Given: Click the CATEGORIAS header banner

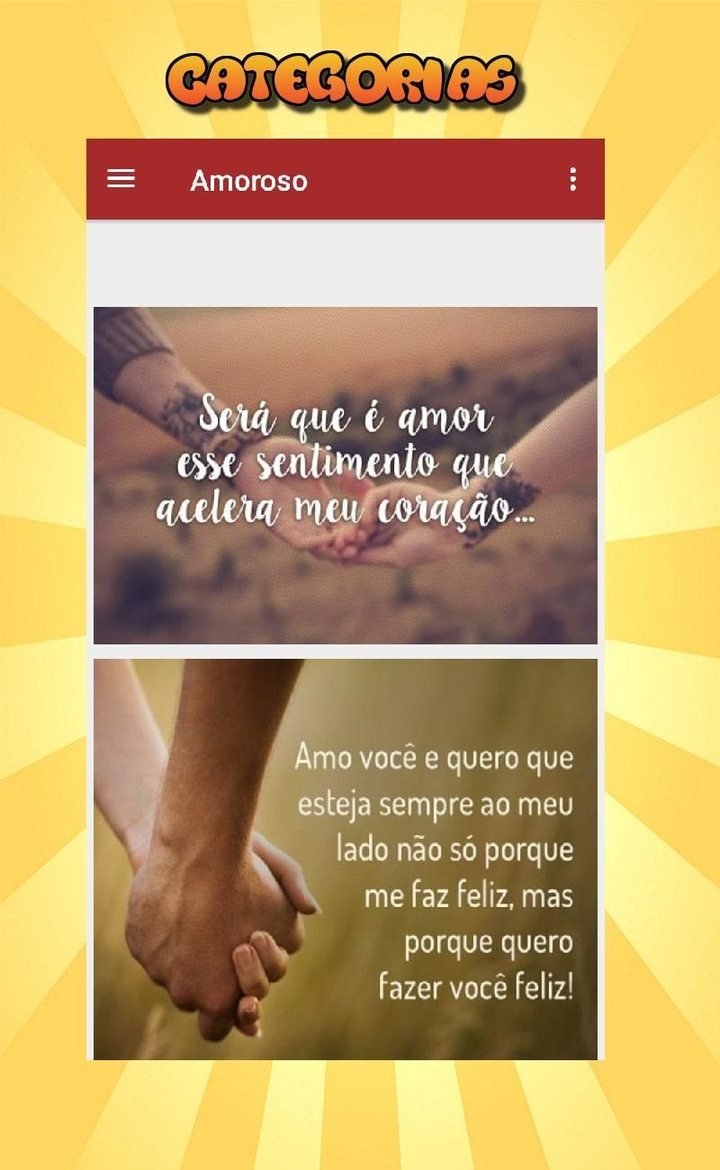Looking at the screenshot, I should coord(349,80).
